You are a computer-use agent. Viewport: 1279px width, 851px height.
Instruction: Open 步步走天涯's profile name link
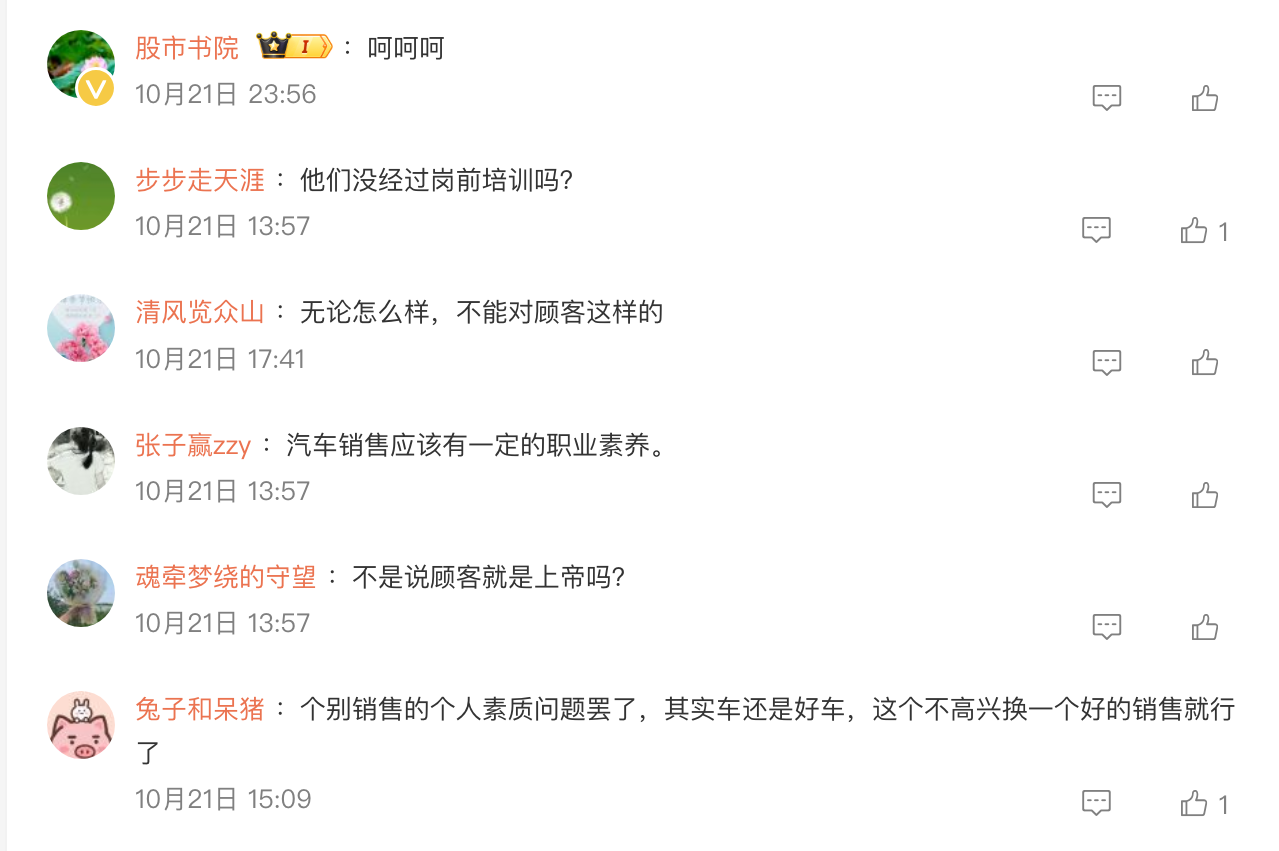tap(200, 180)
